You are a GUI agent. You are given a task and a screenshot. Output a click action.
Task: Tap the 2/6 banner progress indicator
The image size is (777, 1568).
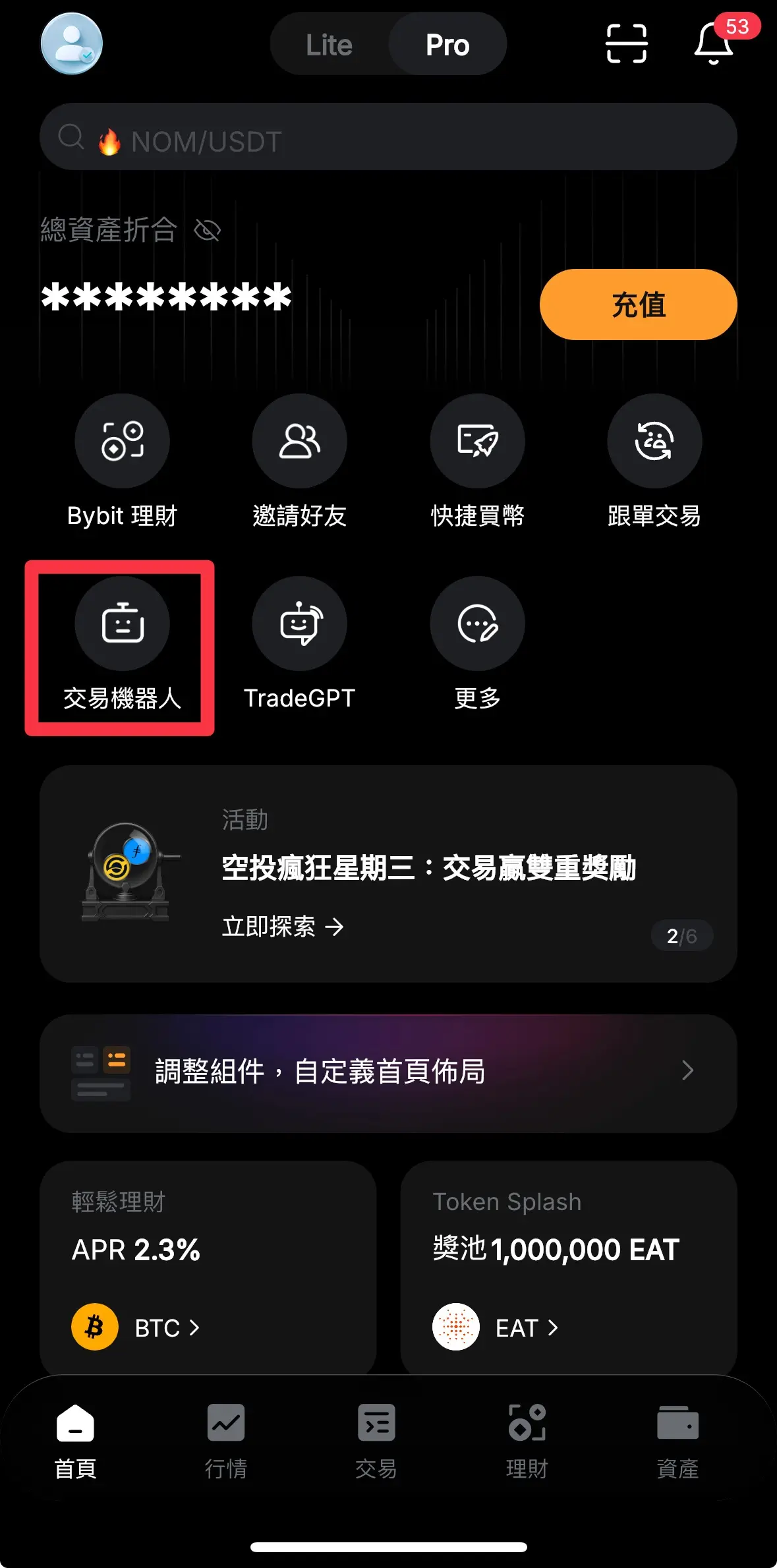tap(682, 935)
